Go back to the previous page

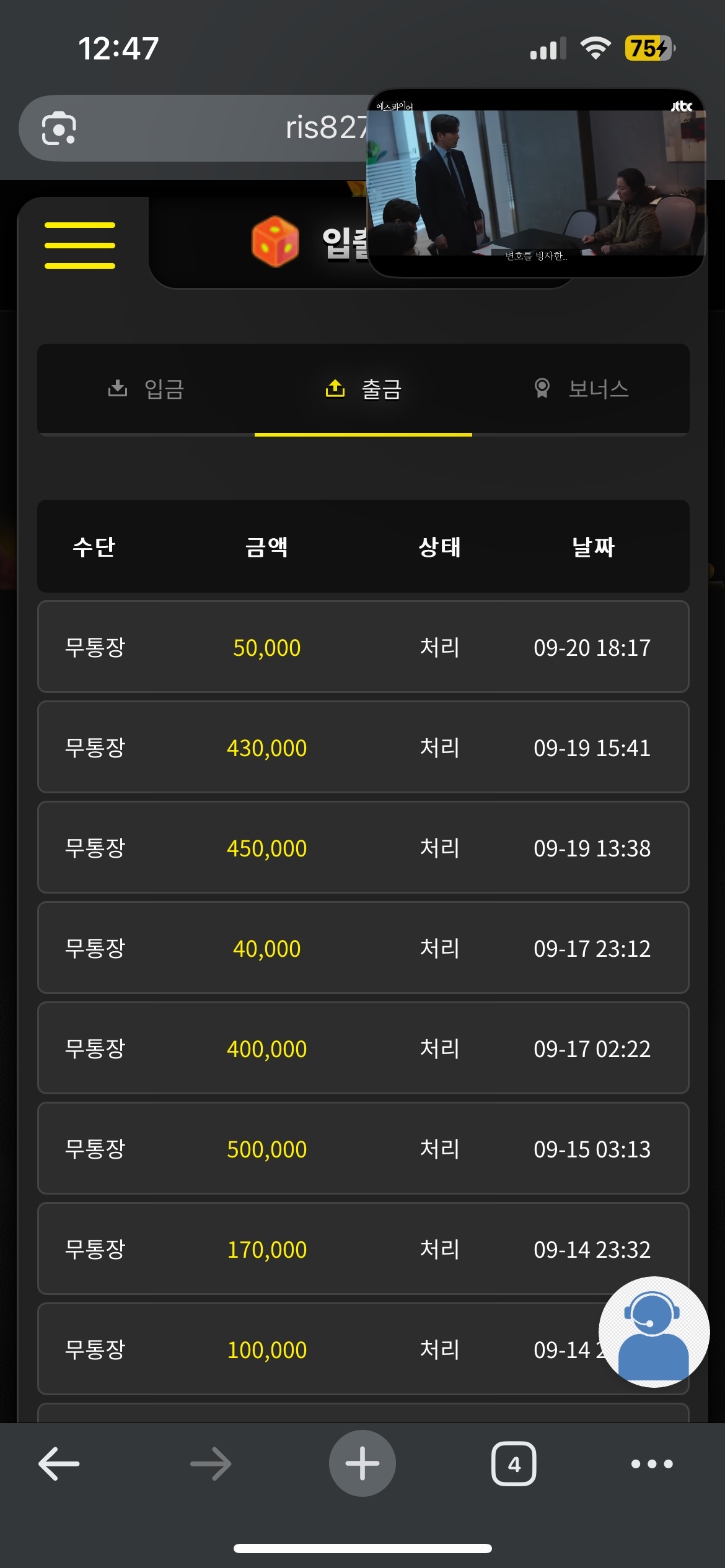click(59, 1464)
